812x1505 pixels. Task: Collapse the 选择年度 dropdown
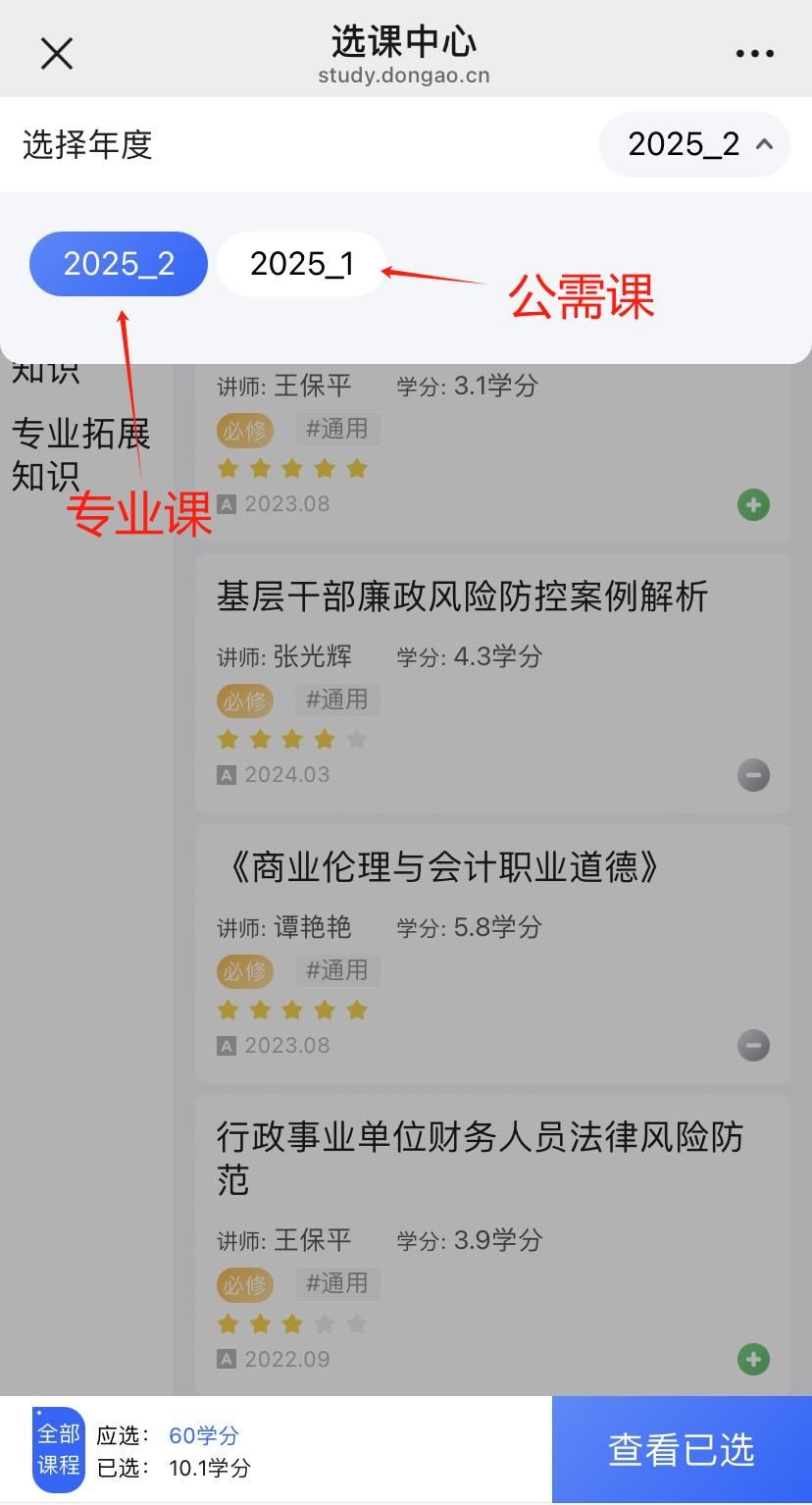pyautogui.click(x=694, y=145)
